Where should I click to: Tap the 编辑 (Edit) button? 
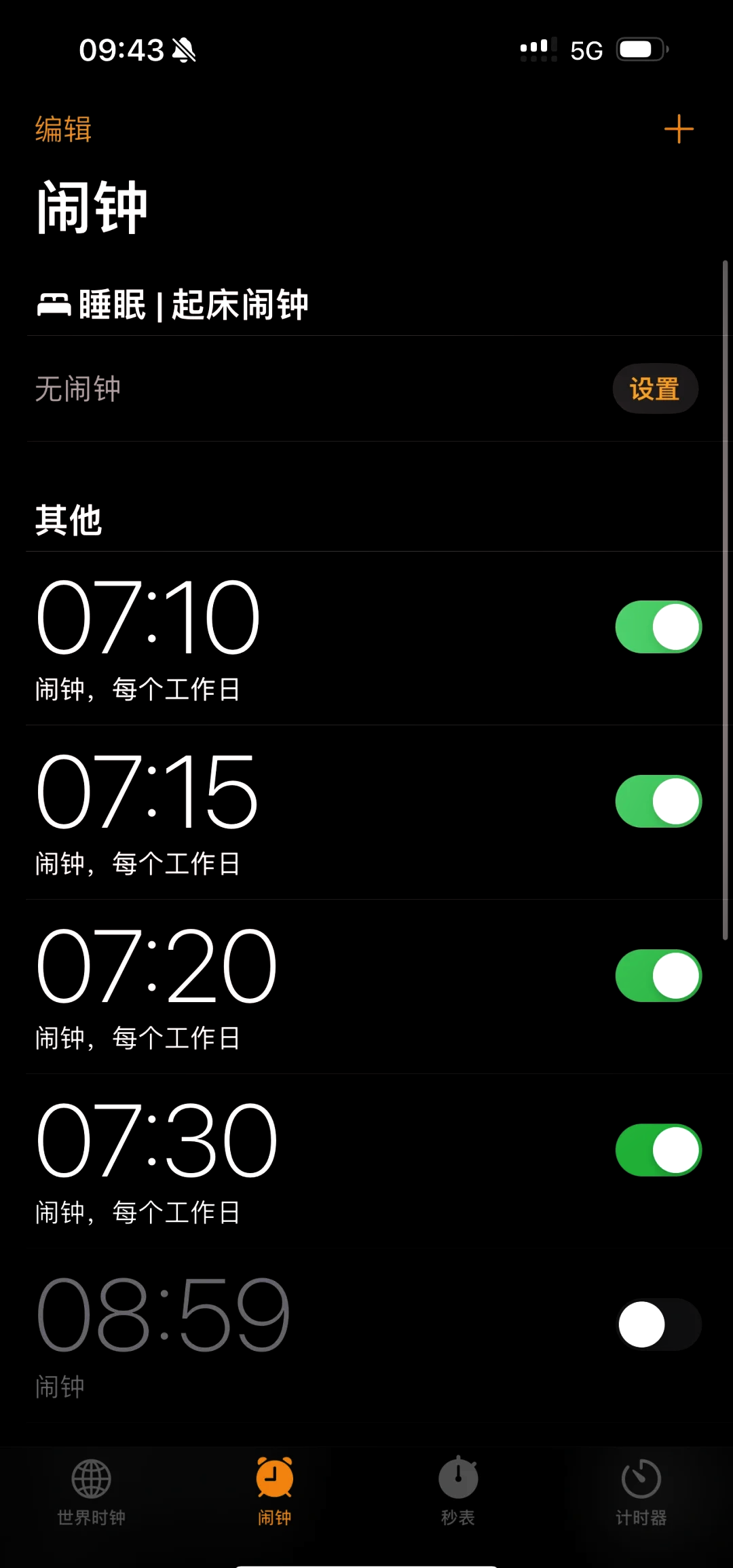coord(63,129)
